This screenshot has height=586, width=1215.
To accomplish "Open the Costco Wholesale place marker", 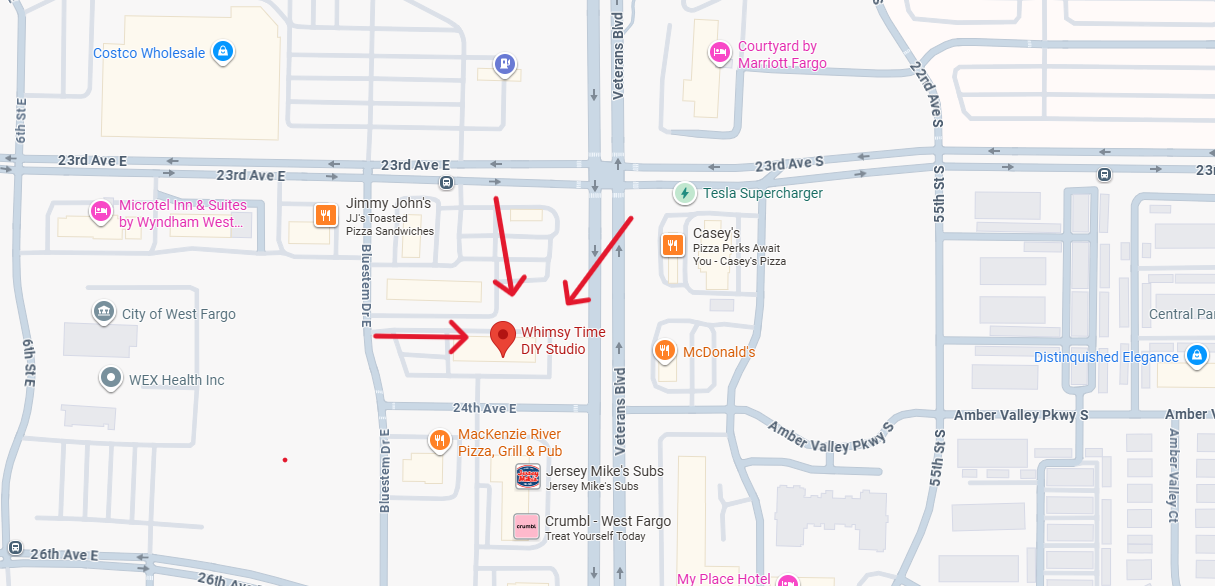I will pos(223,51).
